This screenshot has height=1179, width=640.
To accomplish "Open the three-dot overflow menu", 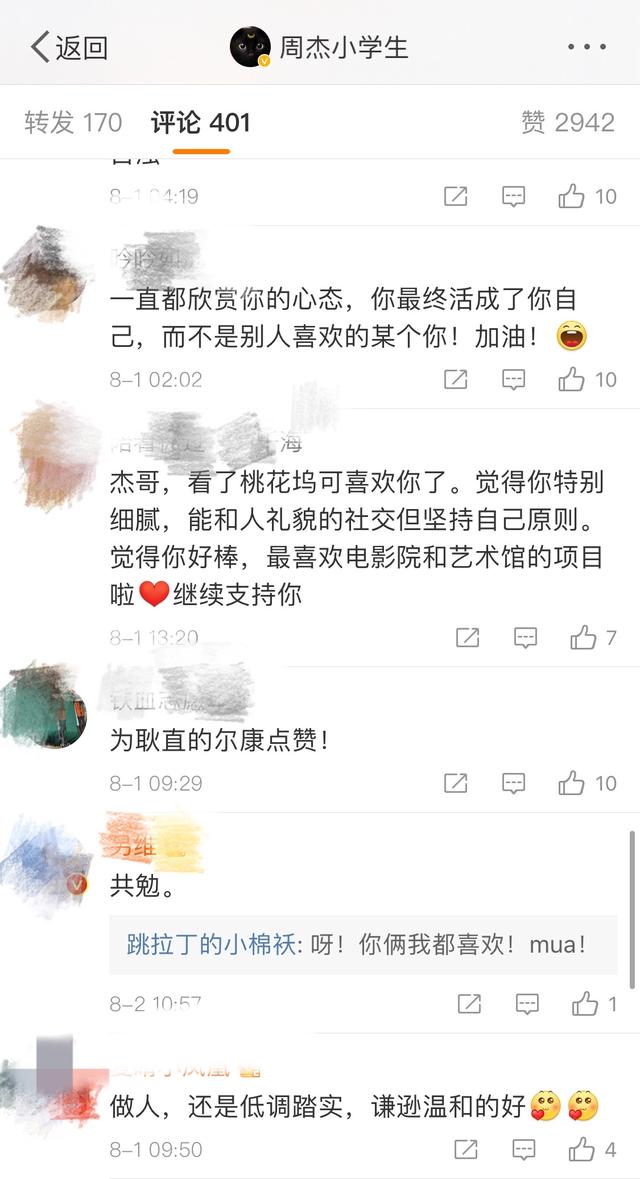I will pyautogui.click(x=586, y=47).
